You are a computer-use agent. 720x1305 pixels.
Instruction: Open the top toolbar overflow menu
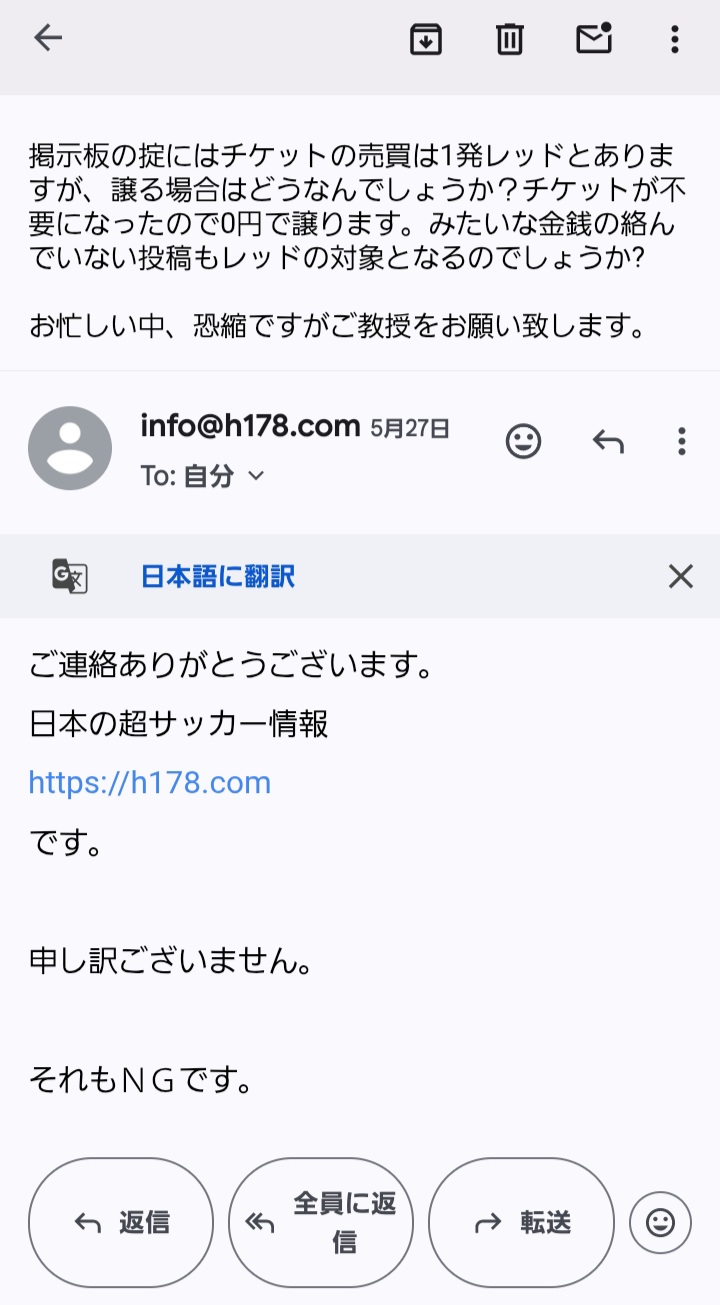pos(675,39)
